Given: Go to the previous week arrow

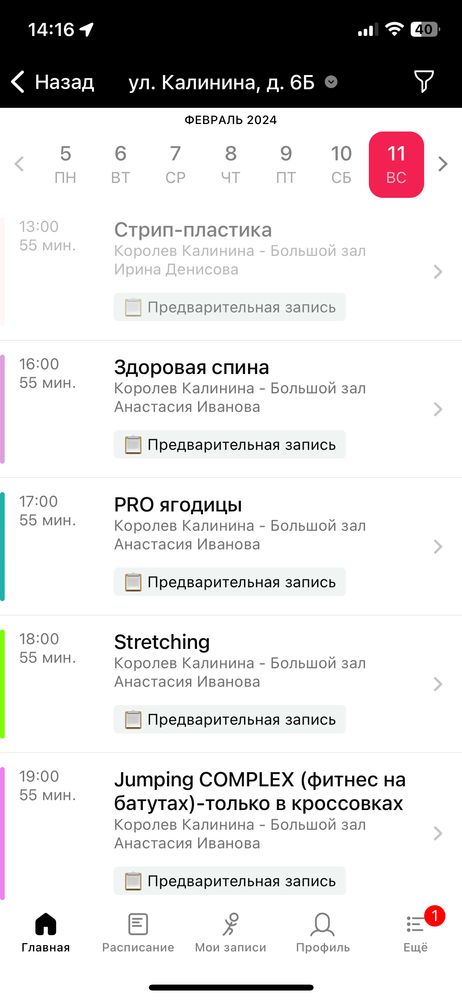Looking at the screenshot, I should click(x=19, y=165).
